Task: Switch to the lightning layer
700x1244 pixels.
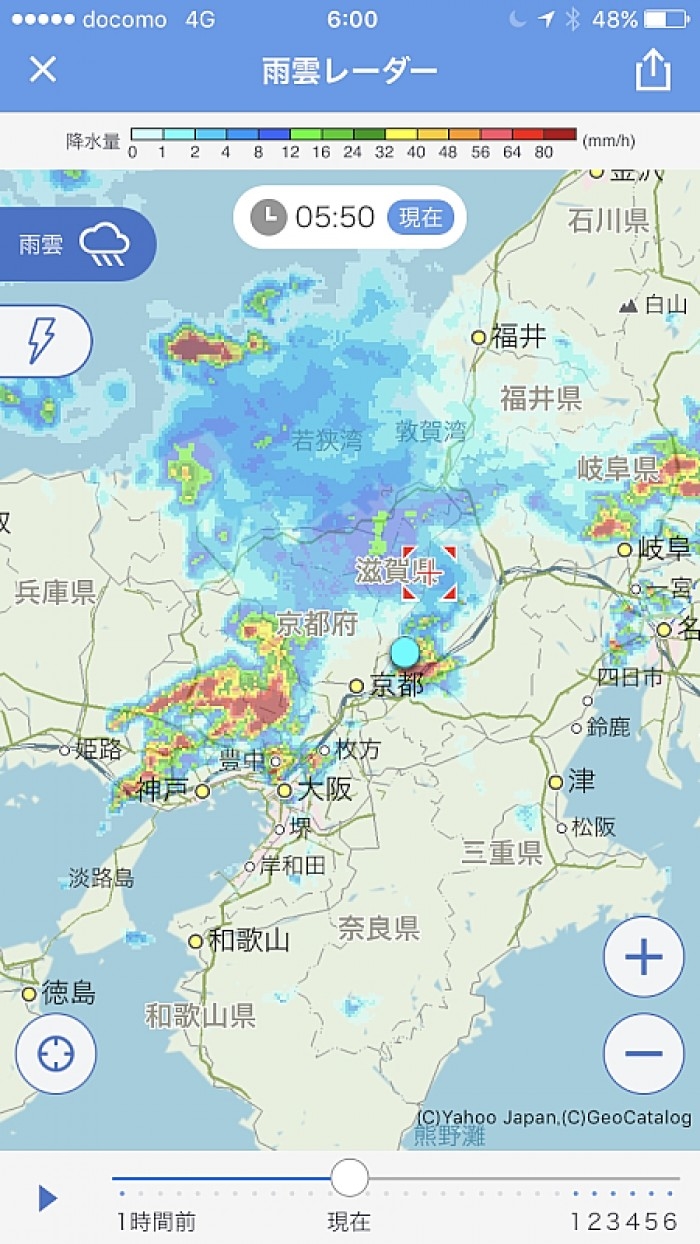Action: (43, 341)
